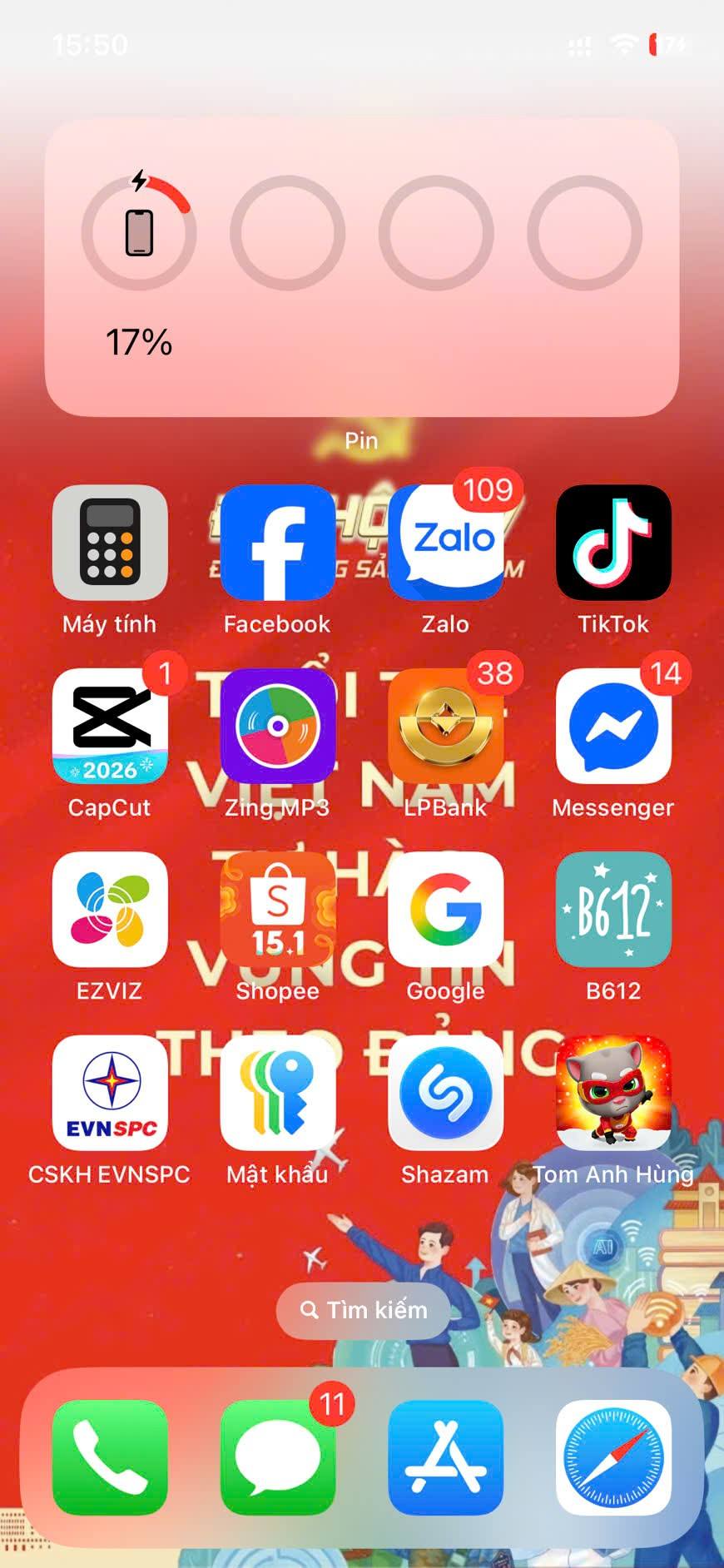
Task: Open Messages with 11 unread
Action: pyautogui.click(x=278, y=1457)
